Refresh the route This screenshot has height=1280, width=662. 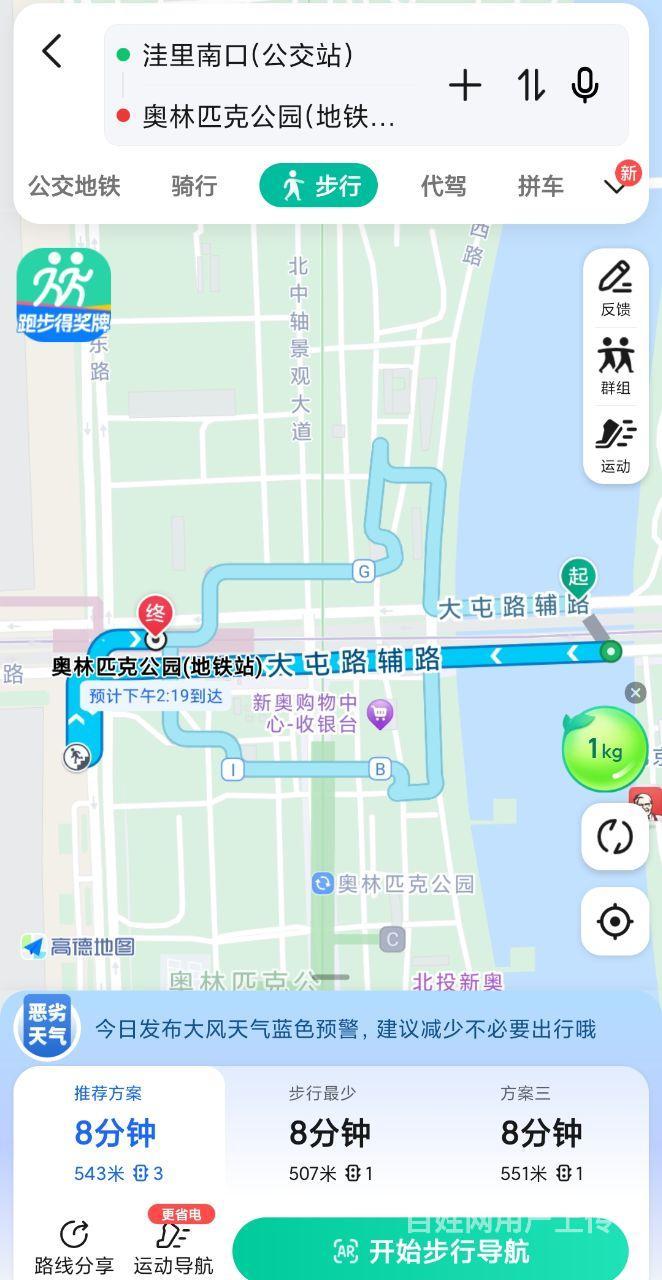click(x=614, y=837)
